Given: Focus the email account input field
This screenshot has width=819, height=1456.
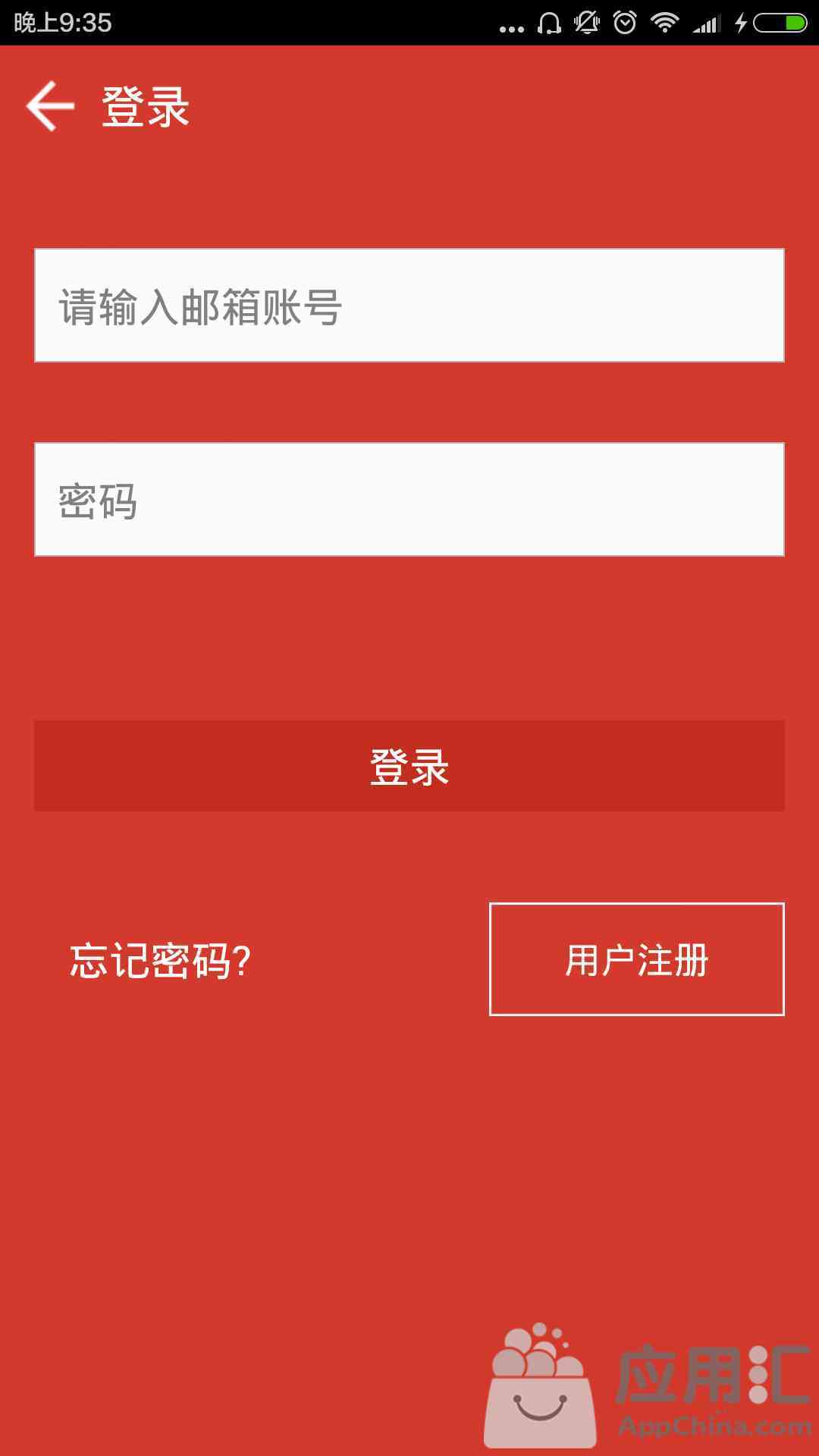Looking at the screenshot, I should tap(409, 305).
